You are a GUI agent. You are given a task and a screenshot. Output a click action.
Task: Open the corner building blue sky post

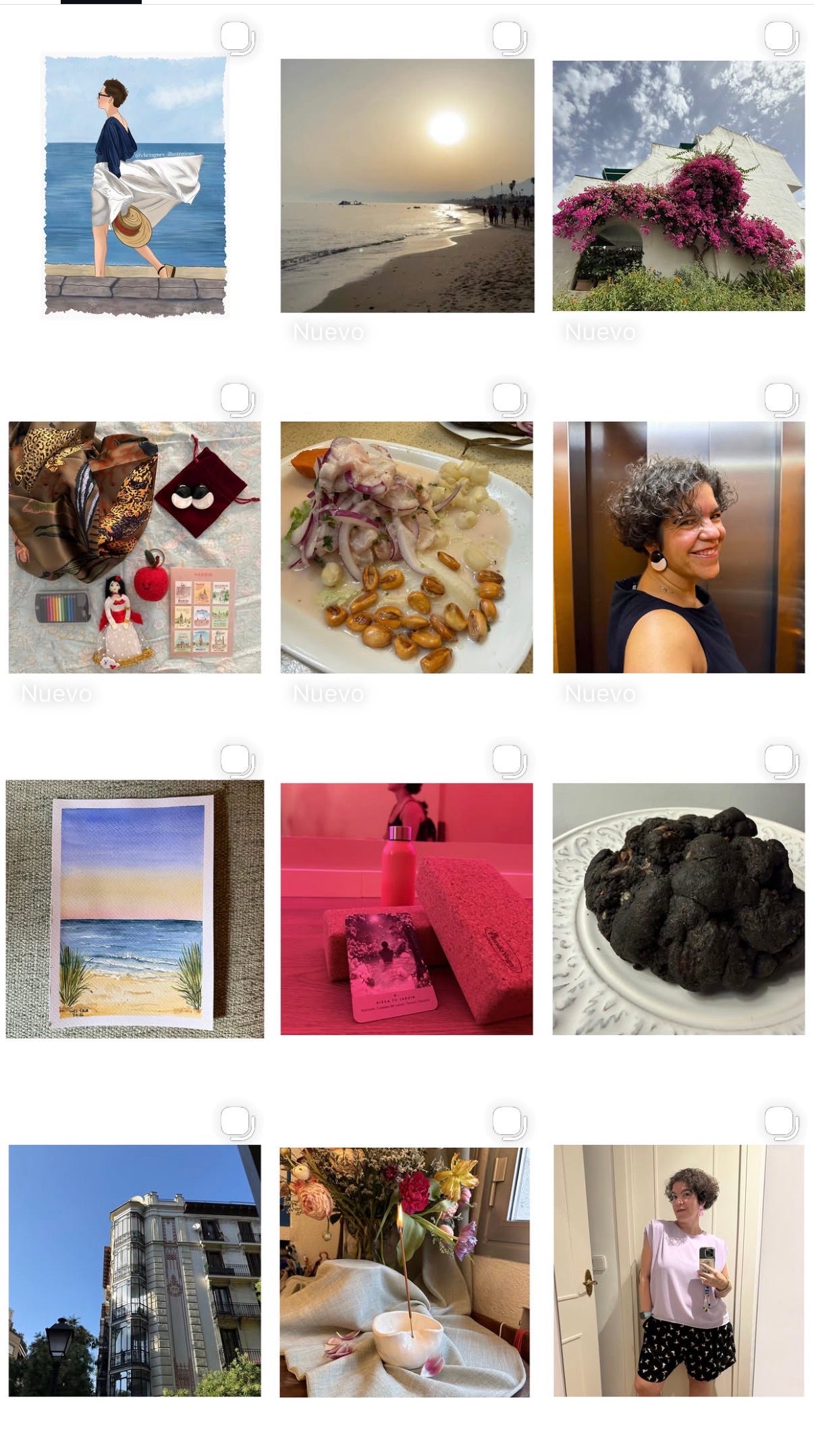pos(135,1270)
